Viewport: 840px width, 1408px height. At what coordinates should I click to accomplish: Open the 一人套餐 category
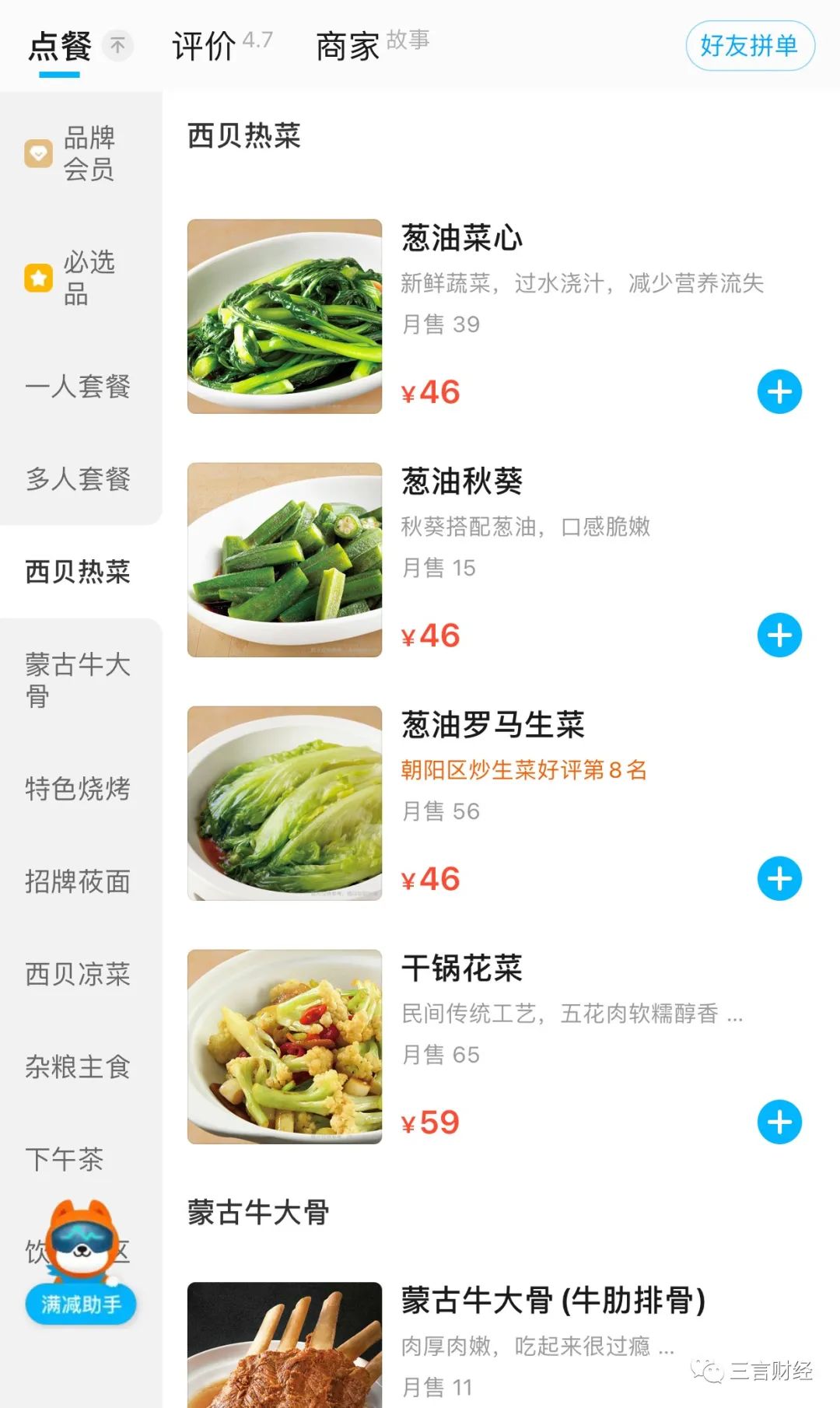tap(78, 387)
